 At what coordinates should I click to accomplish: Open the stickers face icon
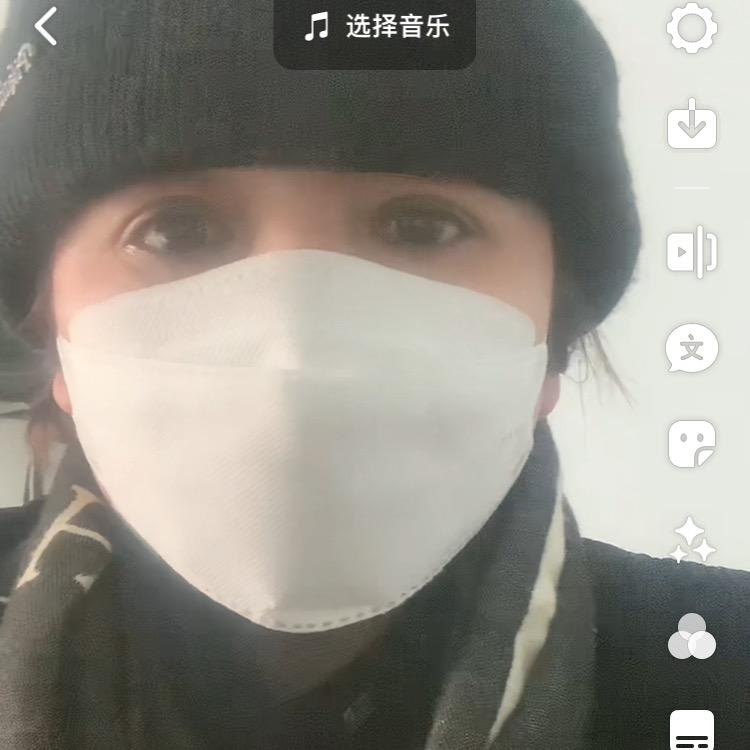(x=692, y=443)
